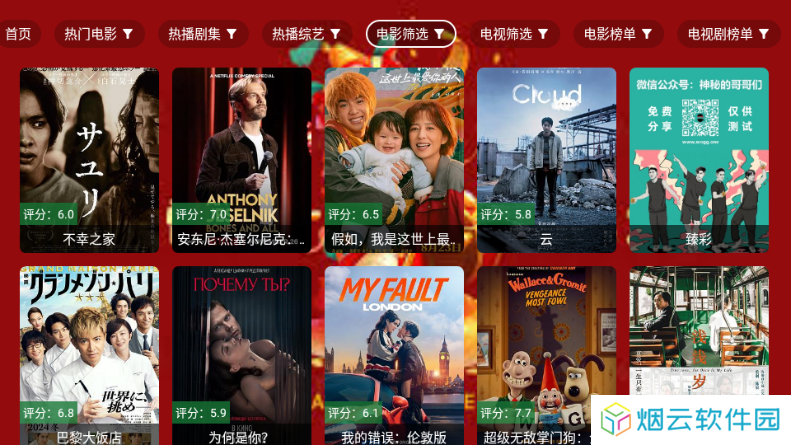Open the Wallace & Gromit 超级无敌掌门狗 card
This screenshot has width=791, height=445.
click(x=546, y=355)
